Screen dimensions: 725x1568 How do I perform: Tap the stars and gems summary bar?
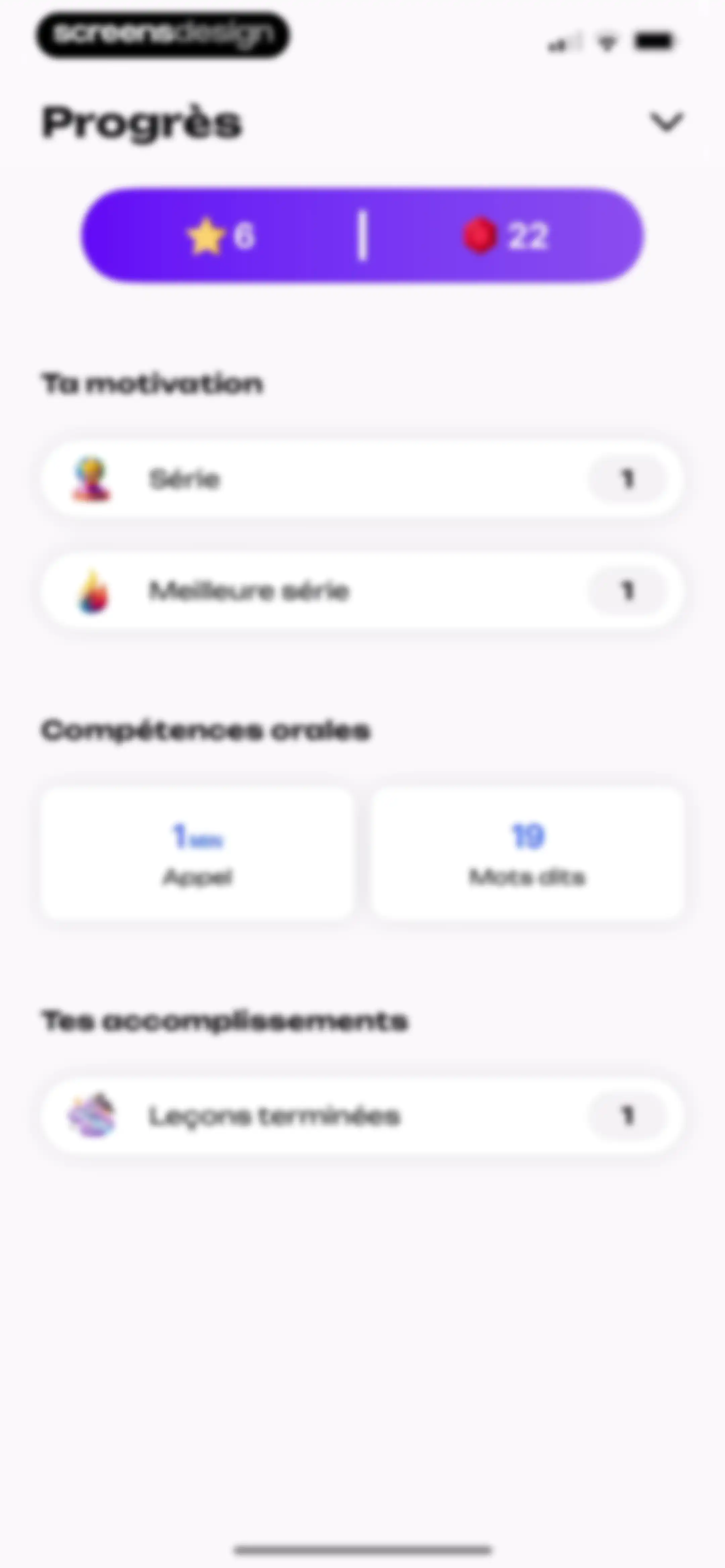click(362, 235)
